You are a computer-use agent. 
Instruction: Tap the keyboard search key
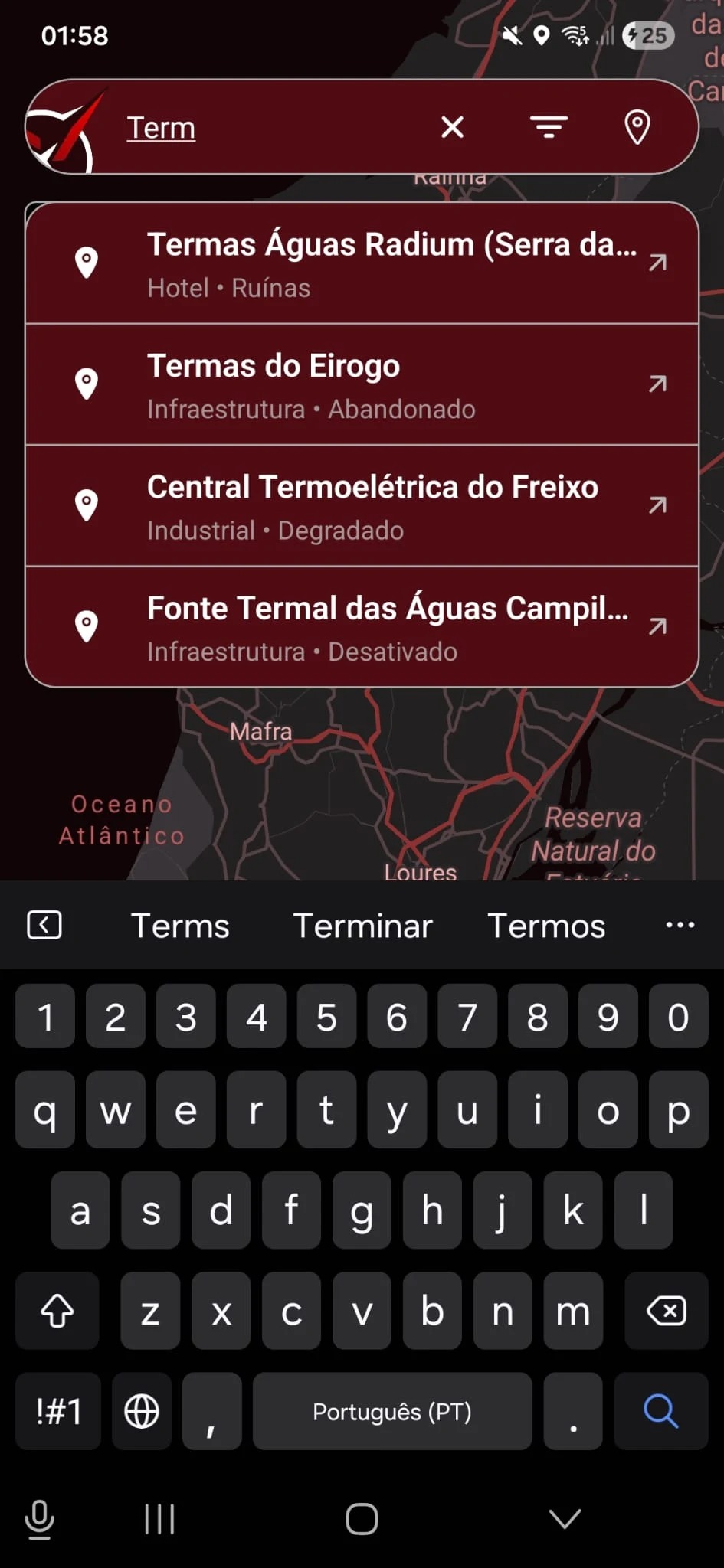coord(660,1411)
